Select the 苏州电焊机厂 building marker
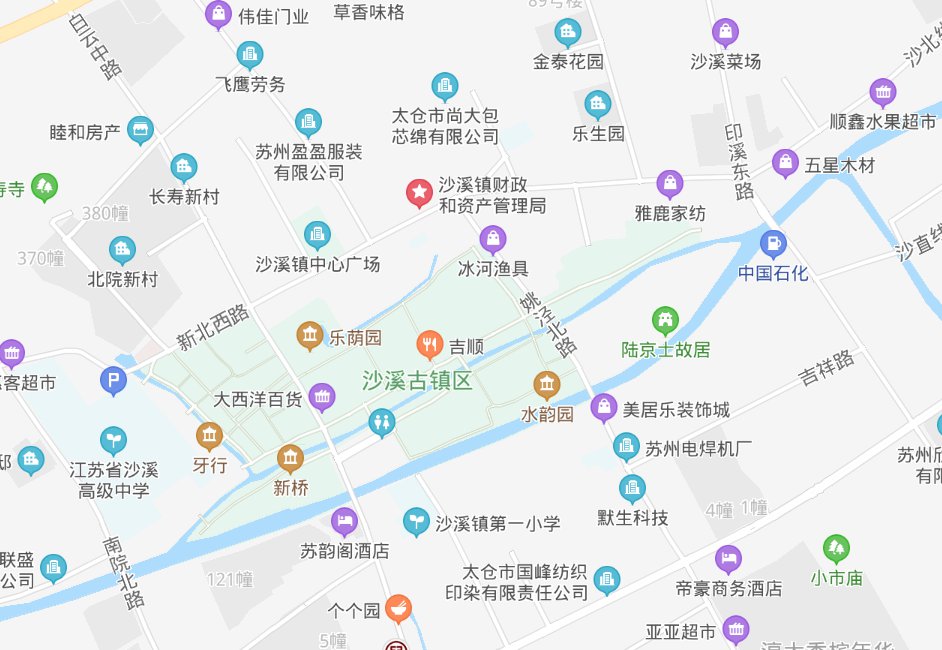This screenshot has width=942, height=650. tap(627, 446)
